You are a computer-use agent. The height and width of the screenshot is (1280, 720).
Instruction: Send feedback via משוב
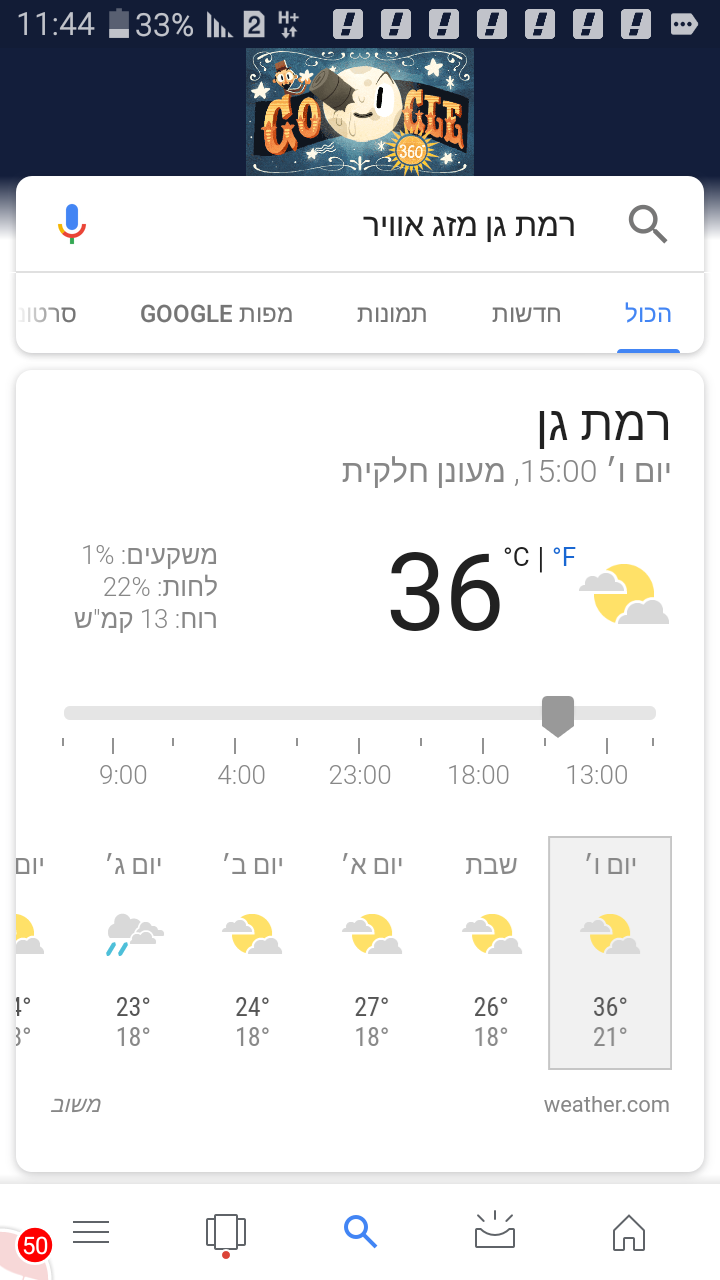[x=76, y=1105]
